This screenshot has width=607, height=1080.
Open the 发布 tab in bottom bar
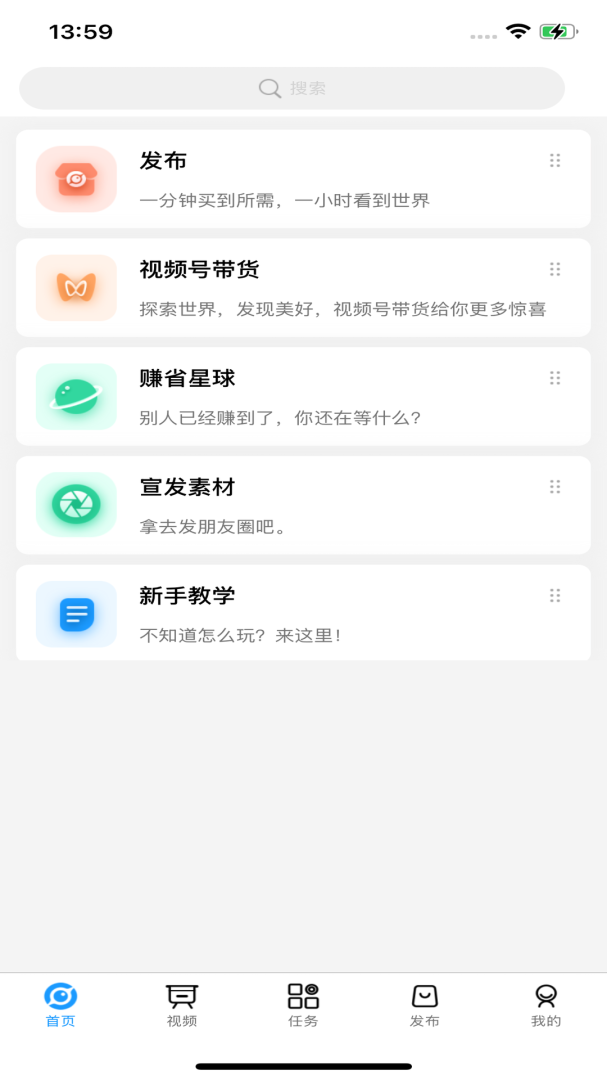(424, 1005)
